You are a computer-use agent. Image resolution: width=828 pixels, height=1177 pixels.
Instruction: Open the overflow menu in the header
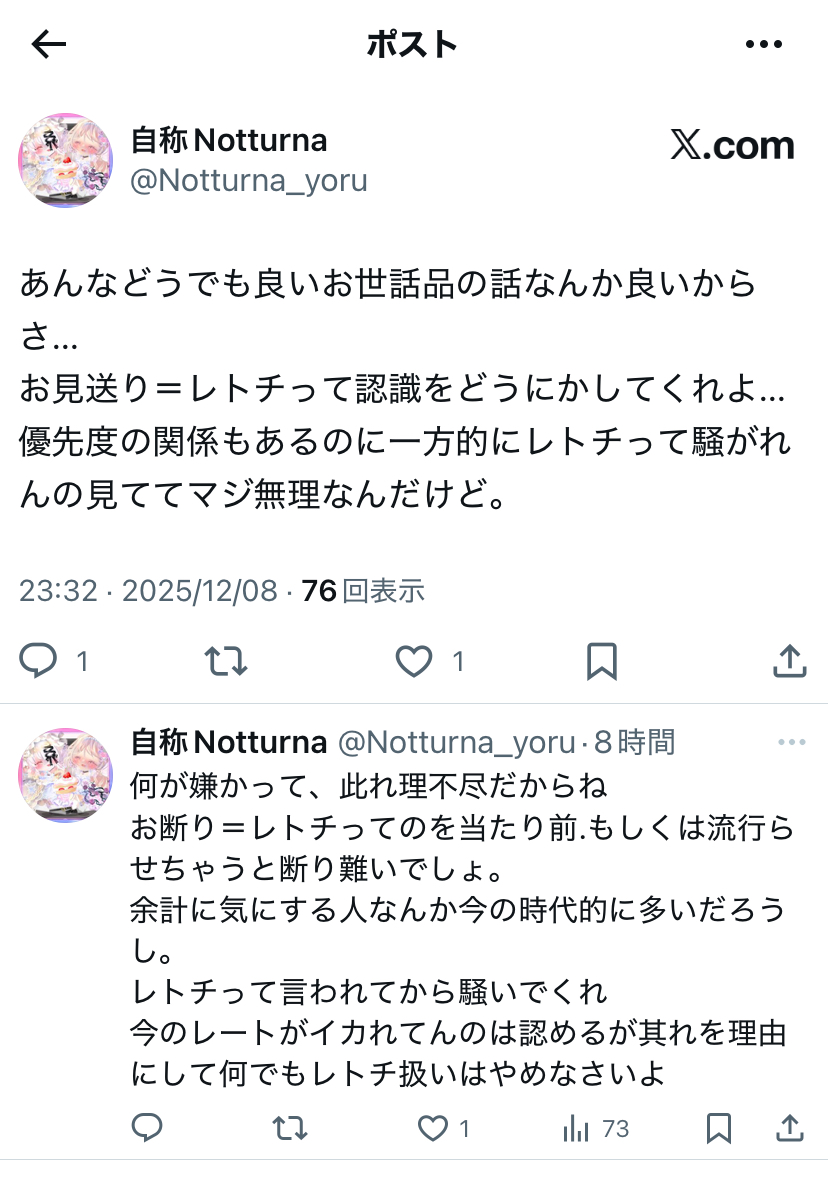pos(764,44)
